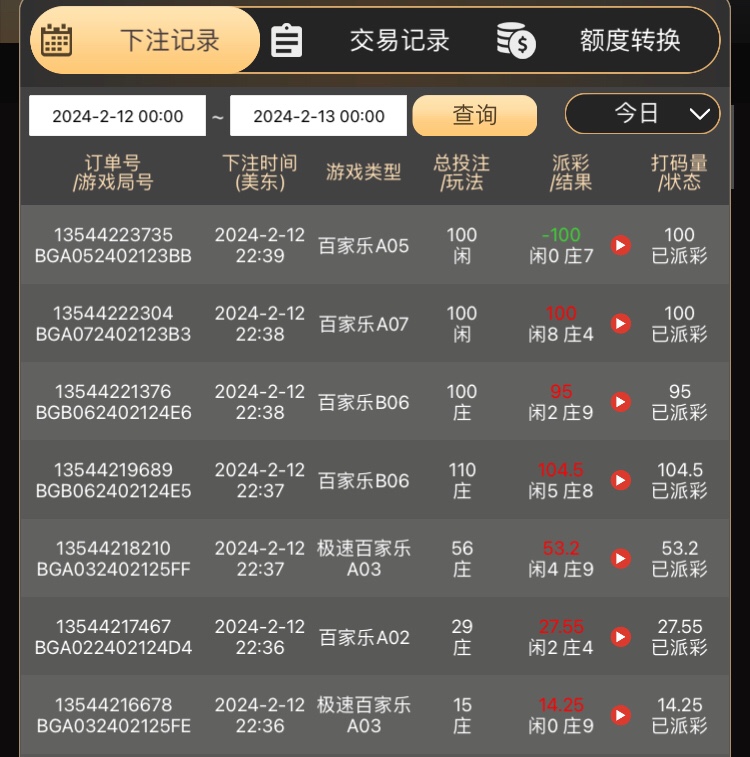Play the replay for order 13544223735
This screenshot has width=750, height=757.
[x=621, y=245]
